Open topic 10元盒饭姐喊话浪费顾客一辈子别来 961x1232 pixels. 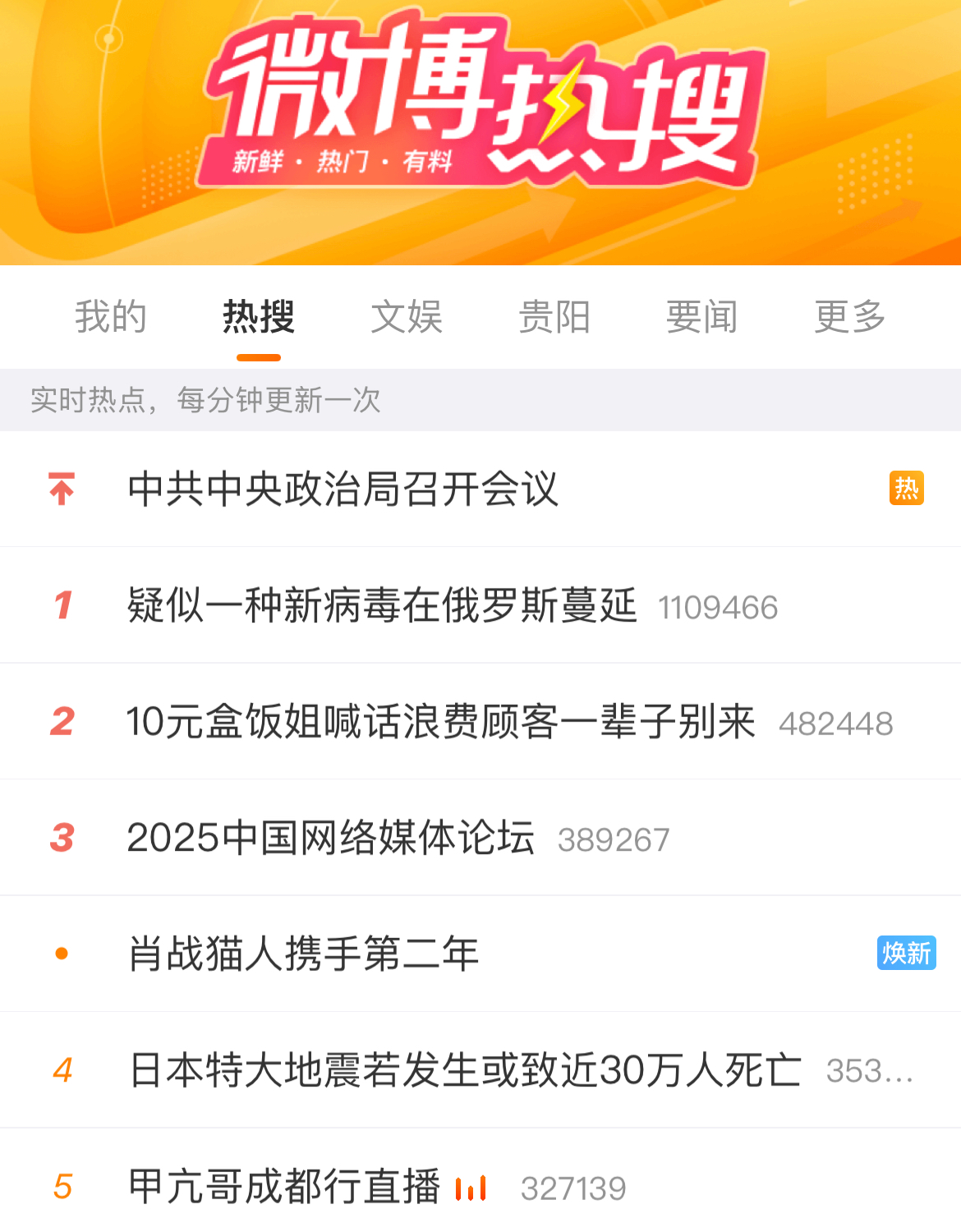[440, 722]
